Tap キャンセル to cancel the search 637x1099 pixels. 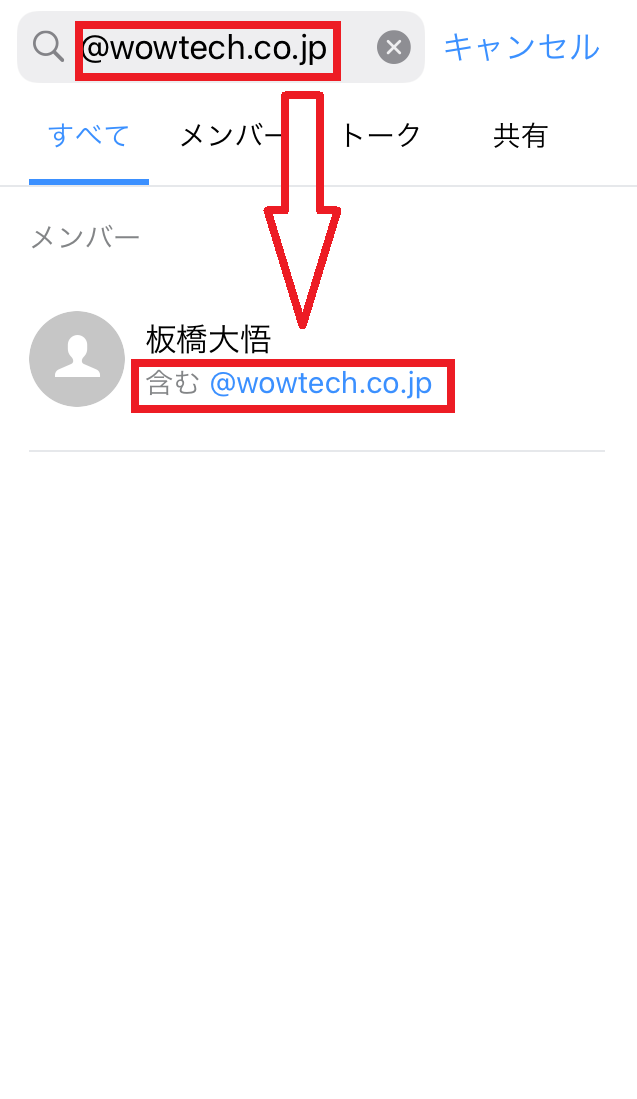(x=521, y=47)
